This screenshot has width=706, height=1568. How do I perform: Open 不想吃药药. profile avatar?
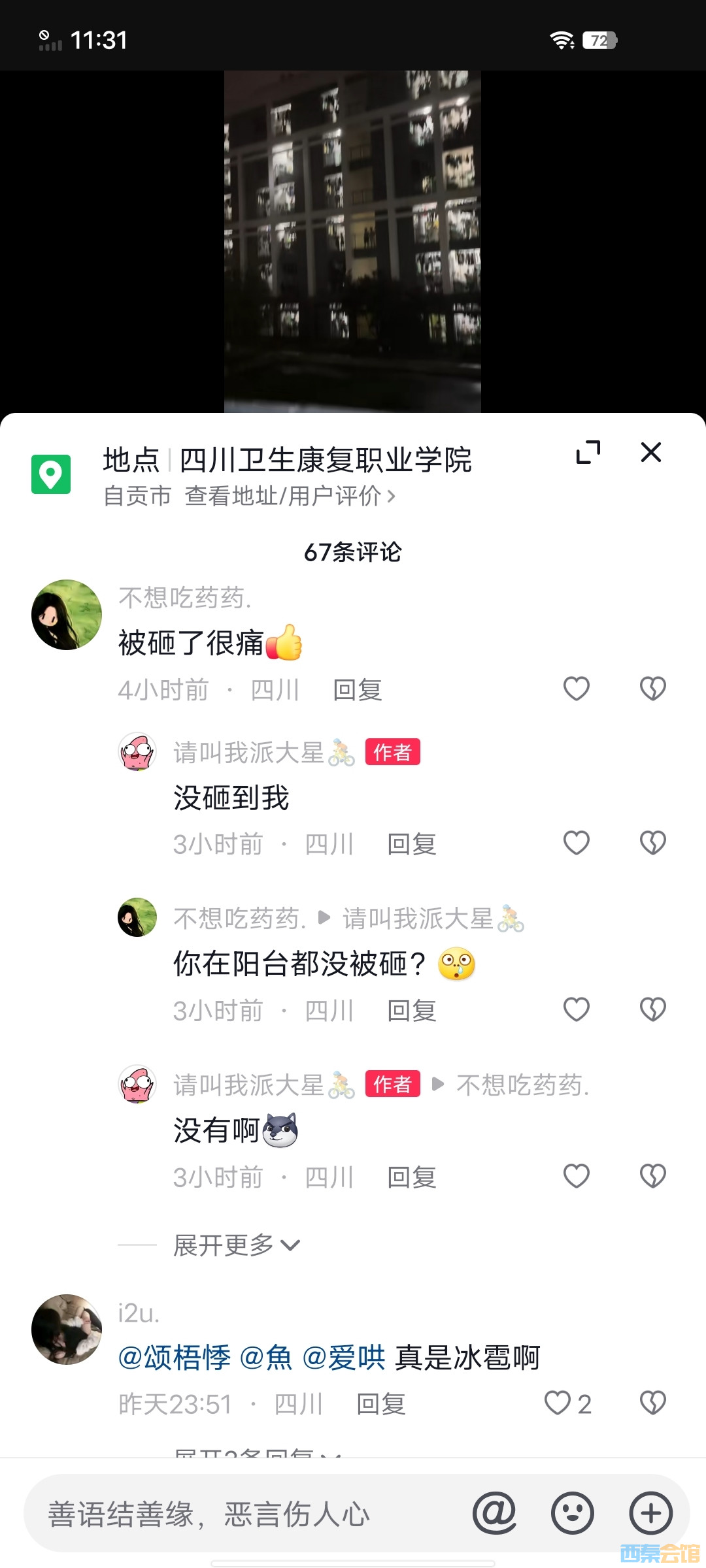(x=67, y=615)
